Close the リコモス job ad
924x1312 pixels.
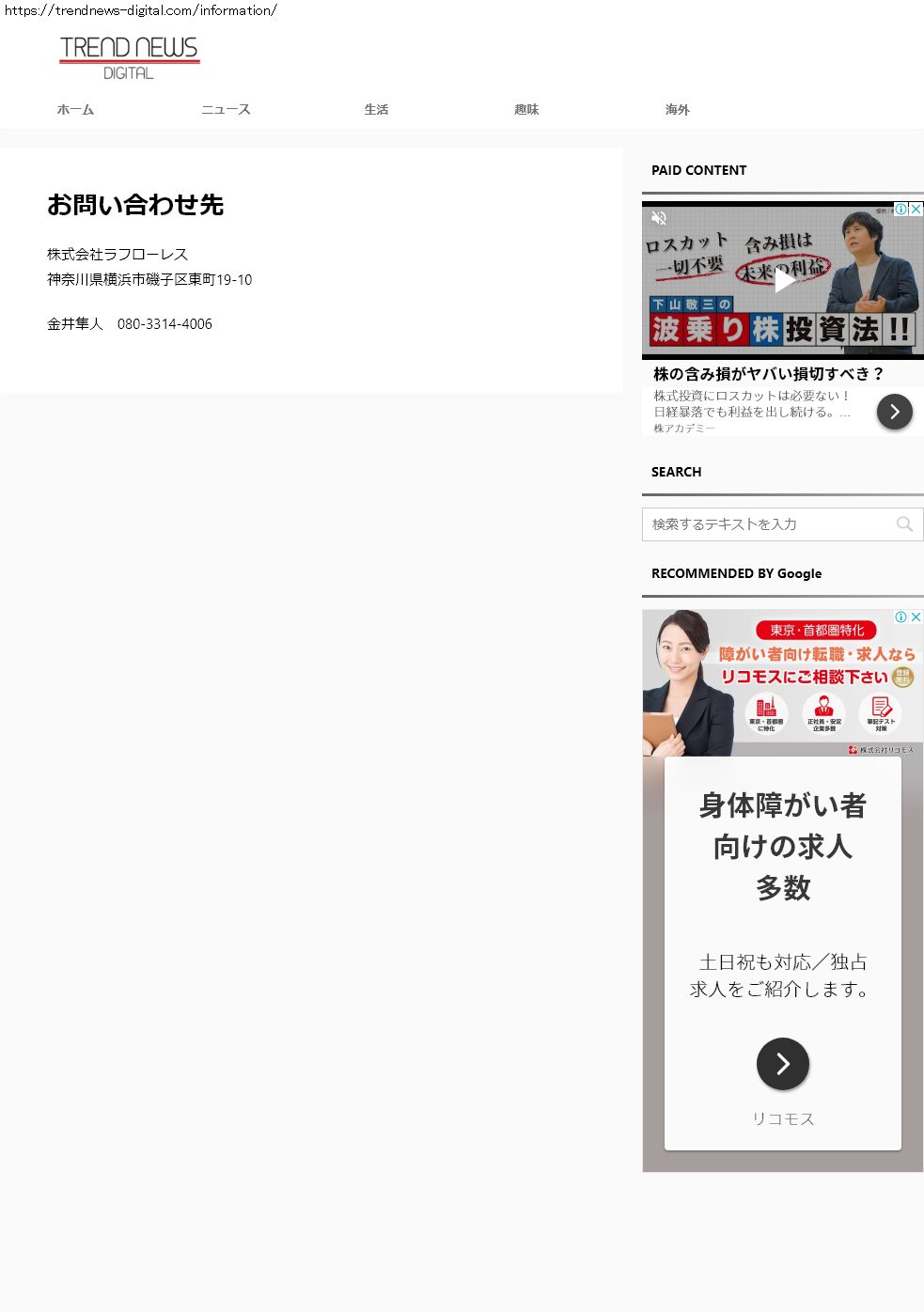tap(916, 617)
